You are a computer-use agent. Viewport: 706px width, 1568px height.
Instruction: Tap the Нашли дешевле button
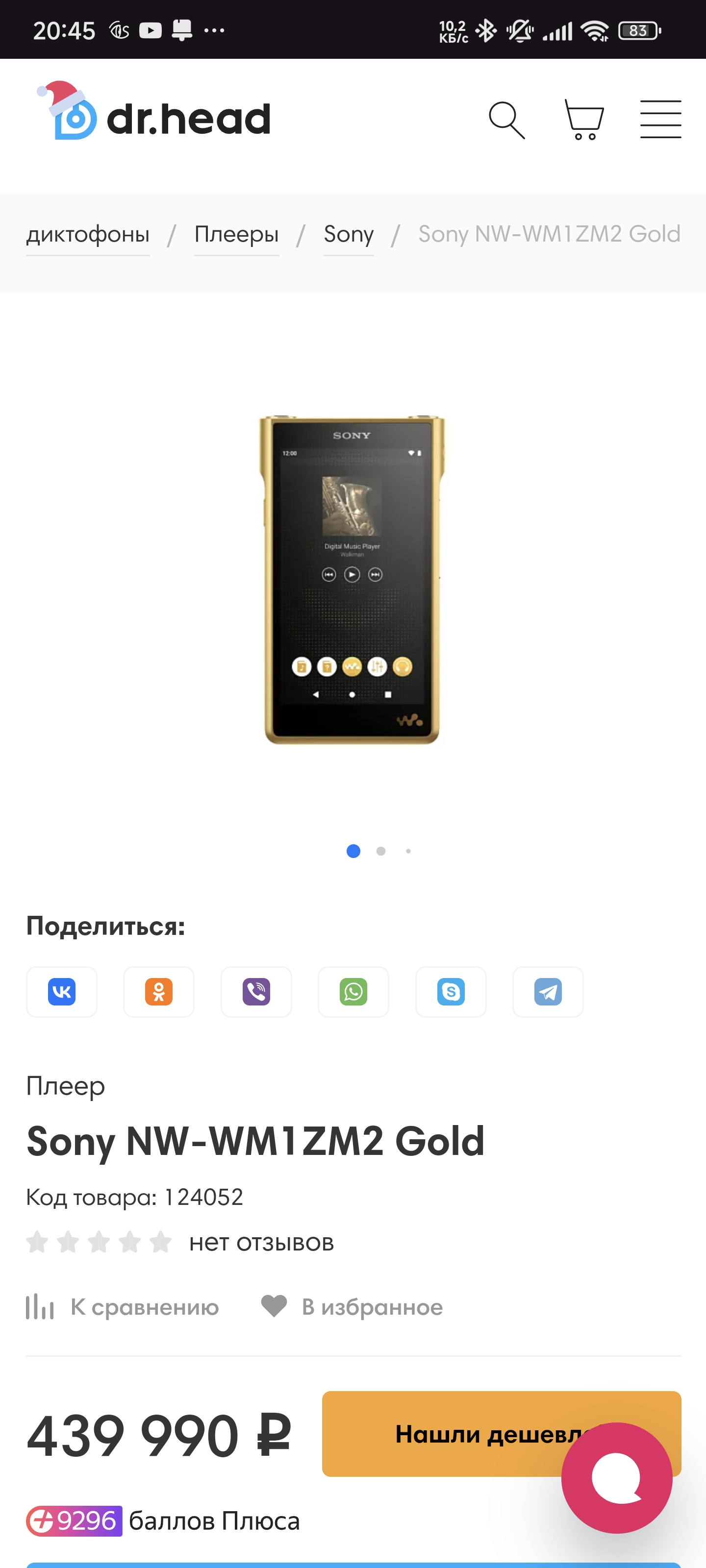[502, 1433]
